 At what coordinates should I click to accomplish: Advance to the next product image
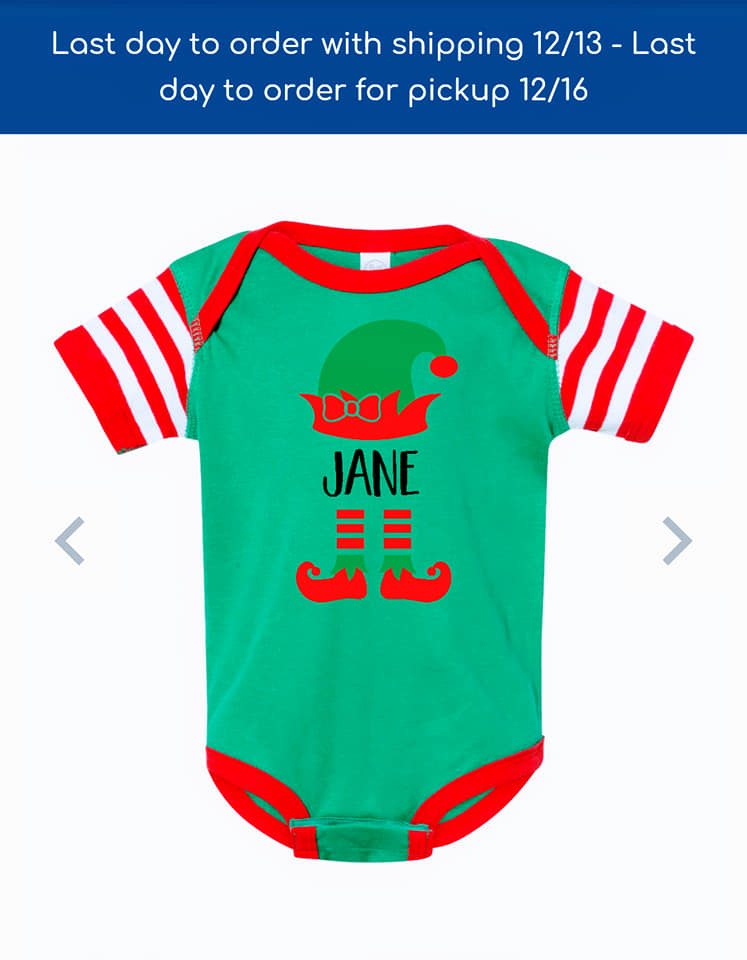tap(677, 541)
